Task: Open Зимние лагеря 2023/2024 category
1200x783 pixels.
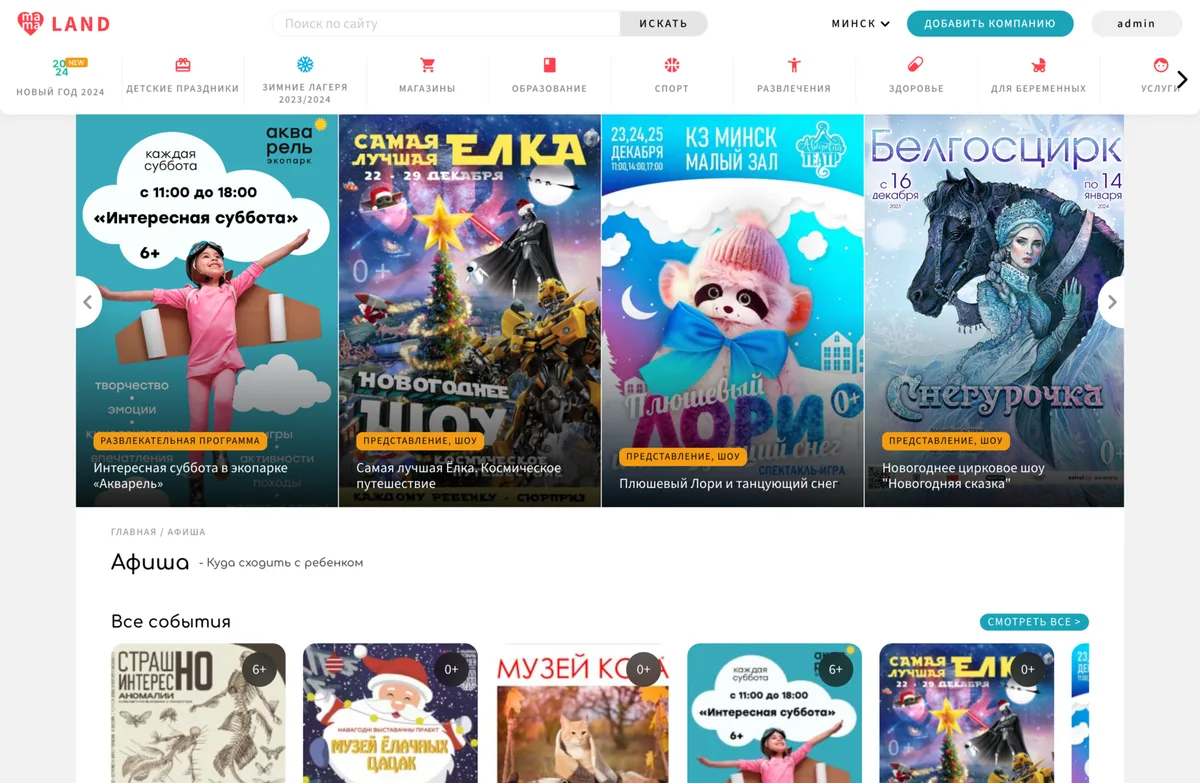Action: pos(305,78)
